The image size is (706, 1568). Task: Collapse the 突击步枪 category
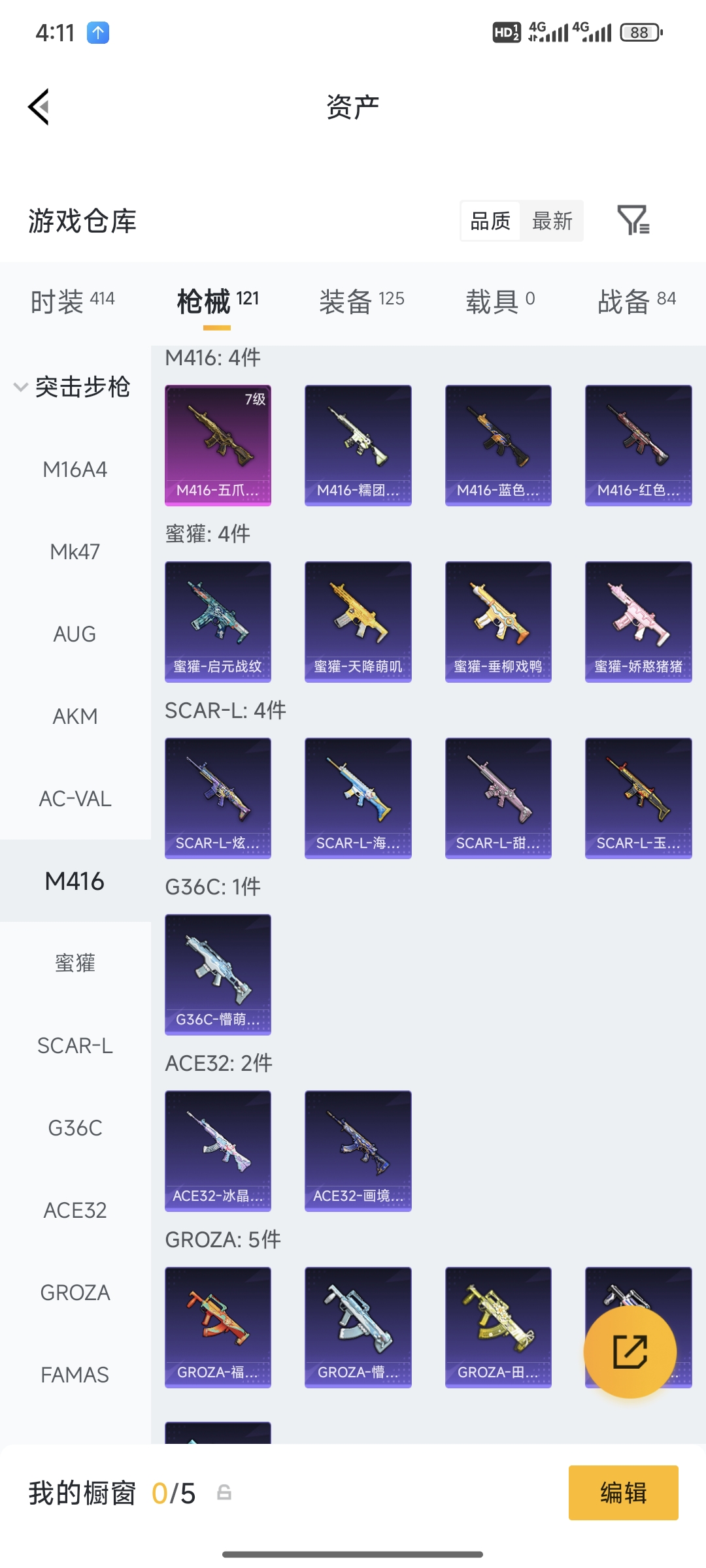point(73,387)
